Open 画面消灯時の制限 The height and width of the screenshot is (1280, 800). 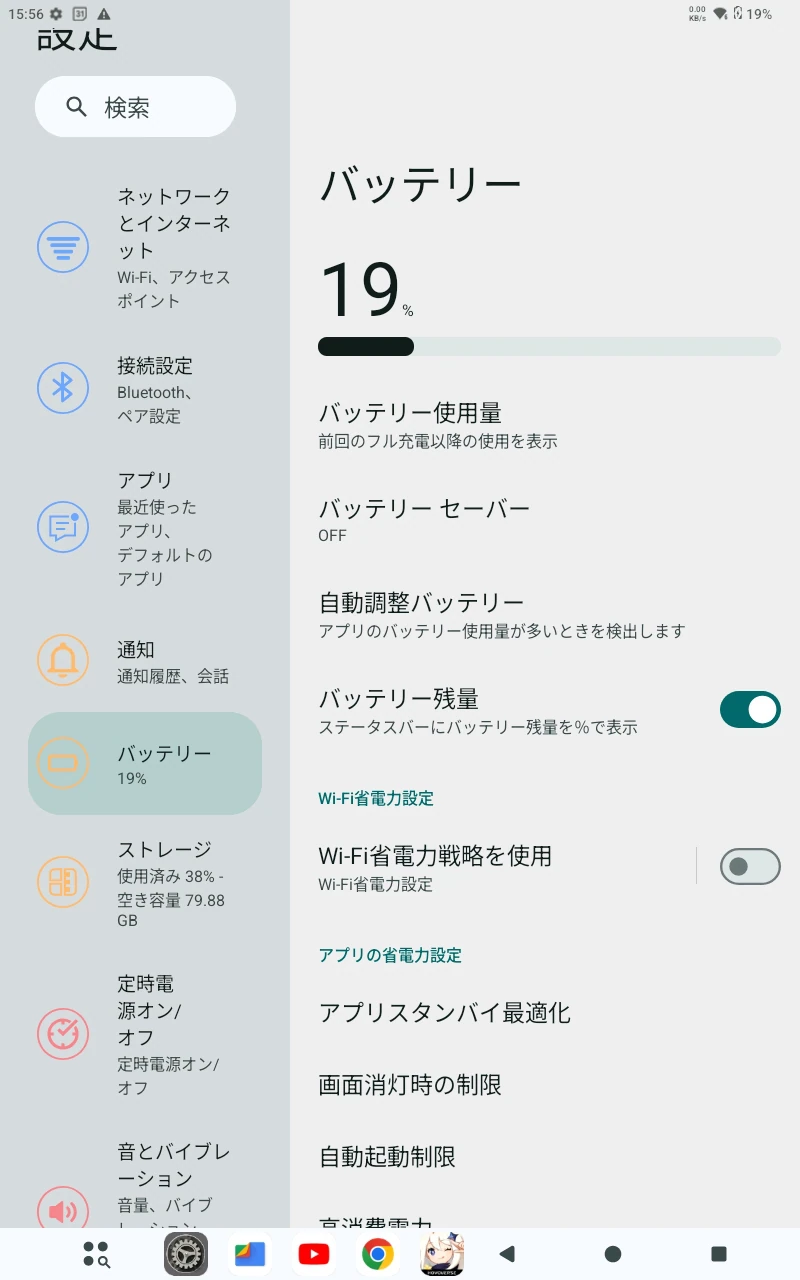[x=410, y=1084]
